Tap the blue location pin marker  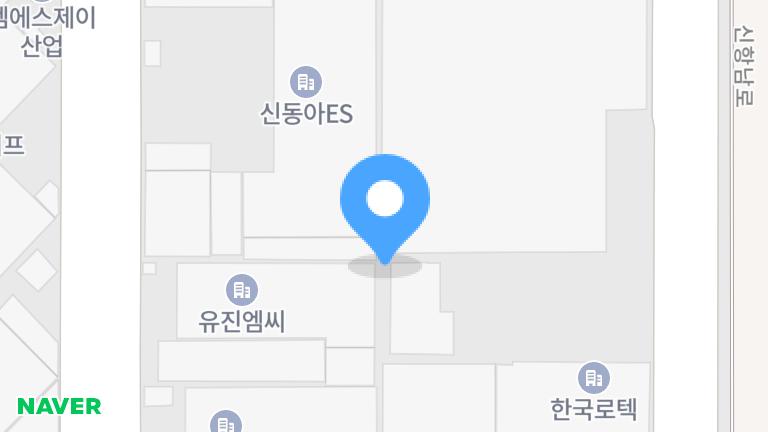pyautogui.click(x=385, y=200)
